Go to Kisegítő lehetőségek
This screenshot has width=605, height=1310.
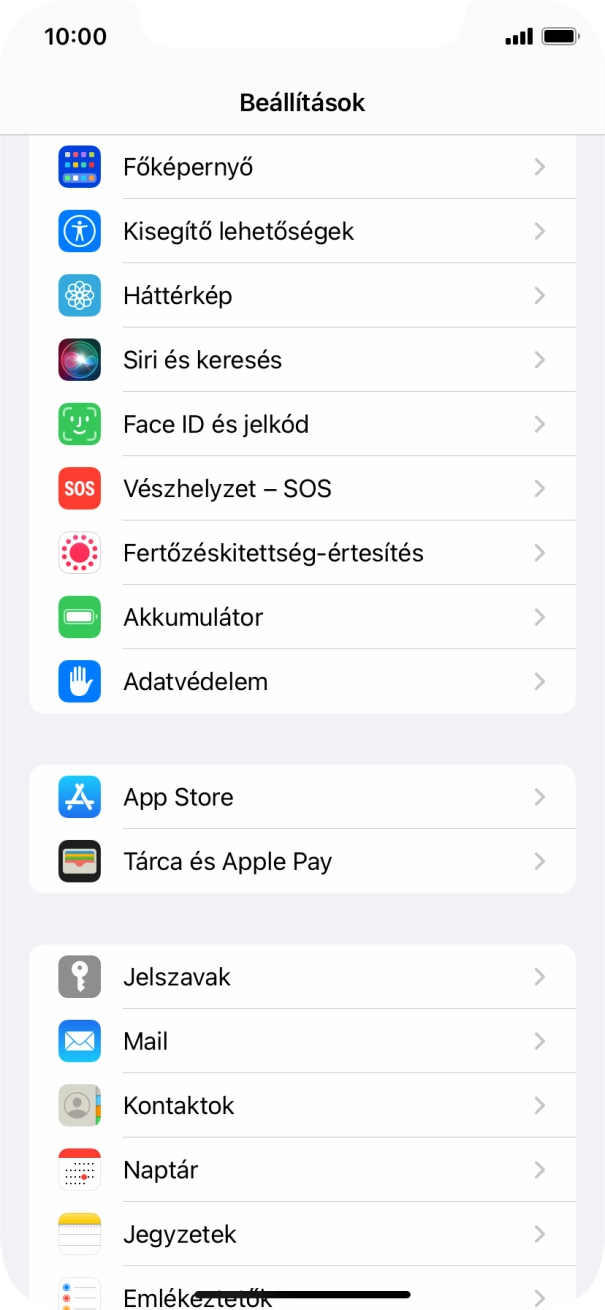(x=302, y=231)
